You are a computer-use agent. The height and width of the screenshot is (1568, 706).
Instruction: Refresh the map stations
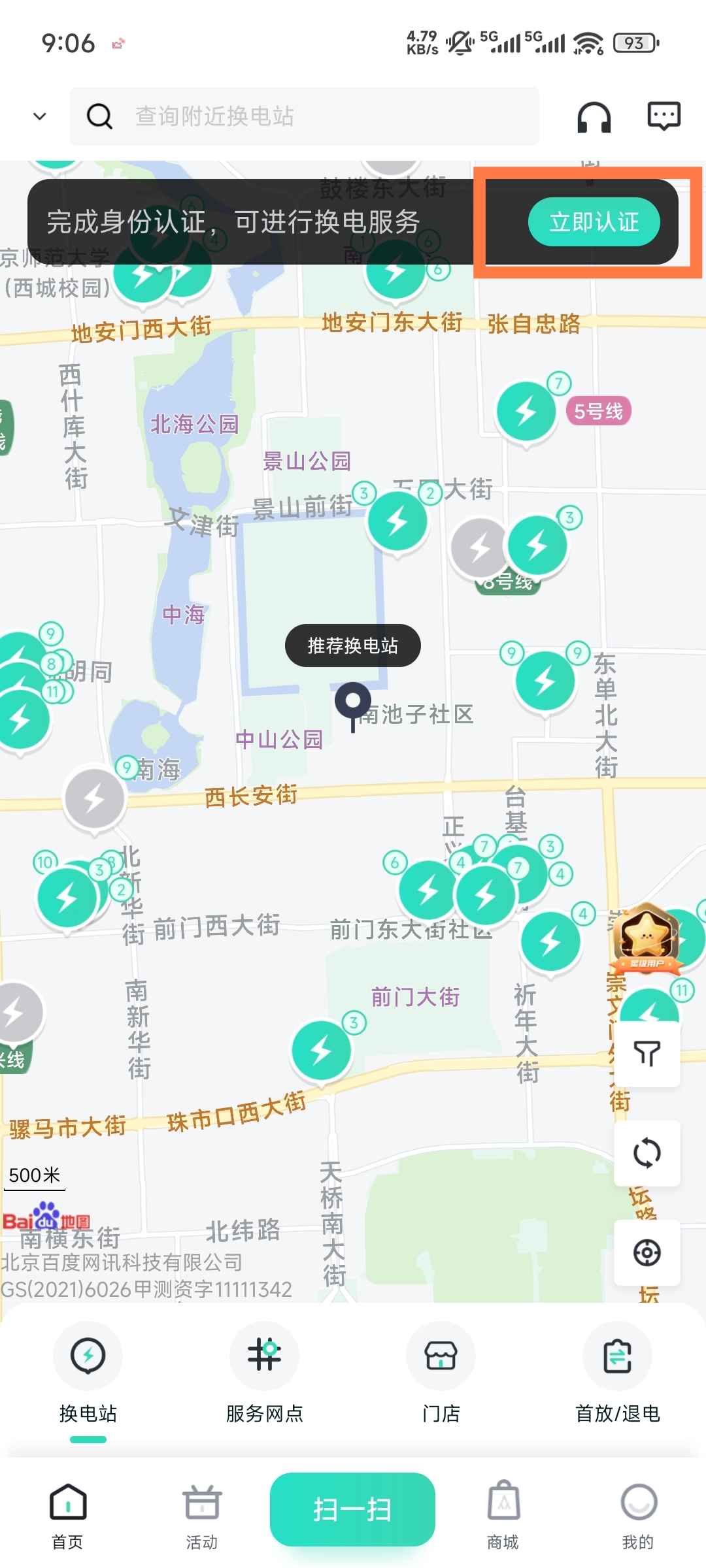click(647, 1152)
